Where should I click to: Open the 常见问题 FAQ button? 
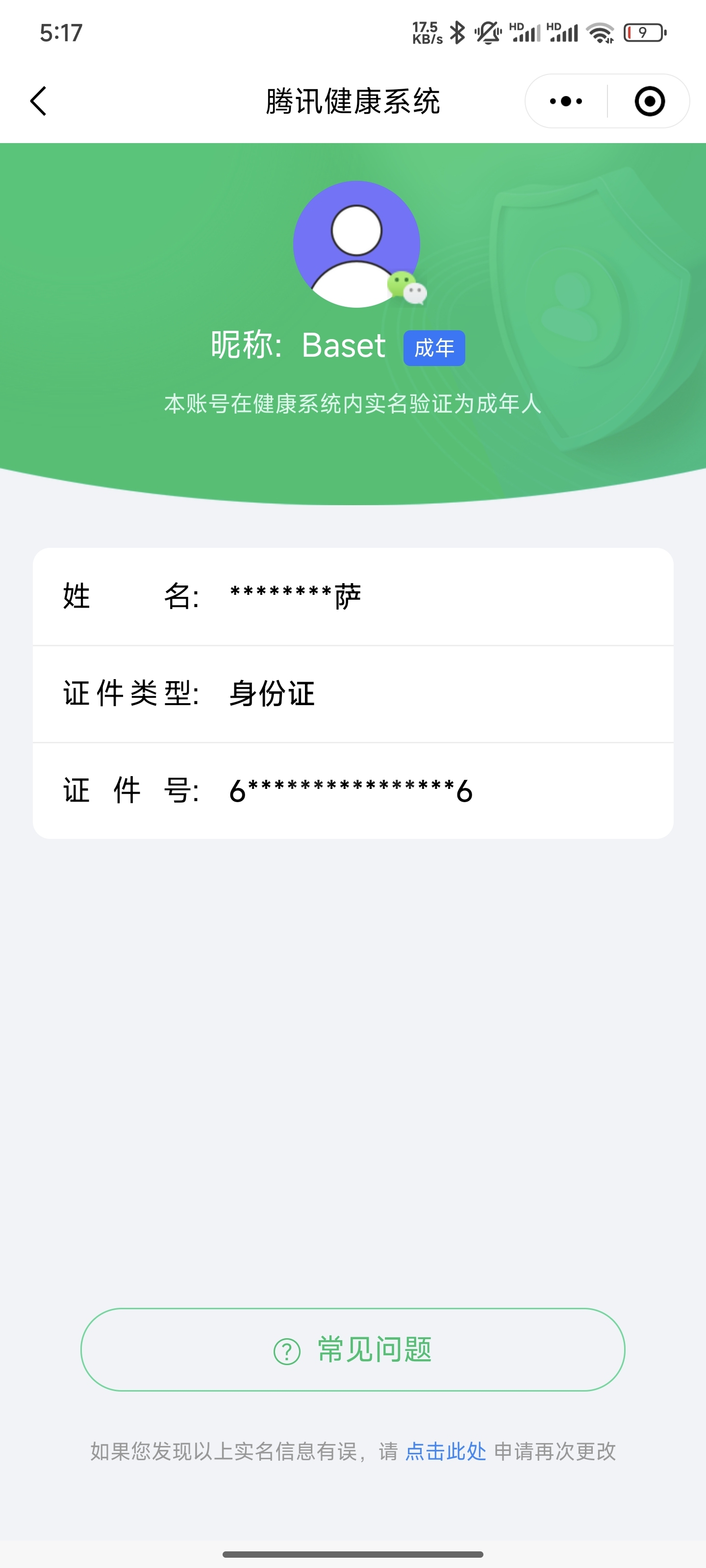[x=353, y=1349]
